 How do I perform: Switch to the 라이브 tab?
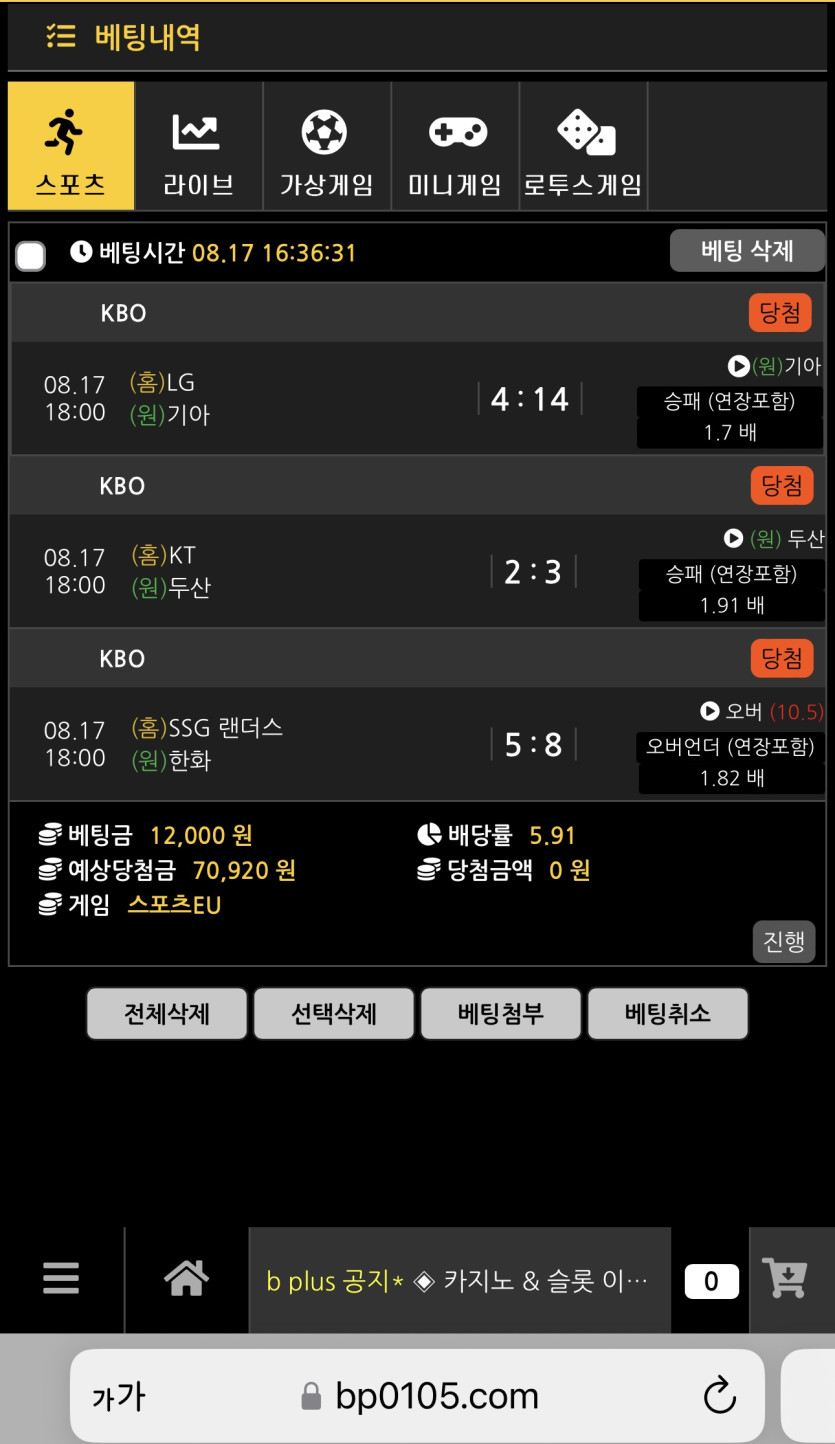pos(198,146)
